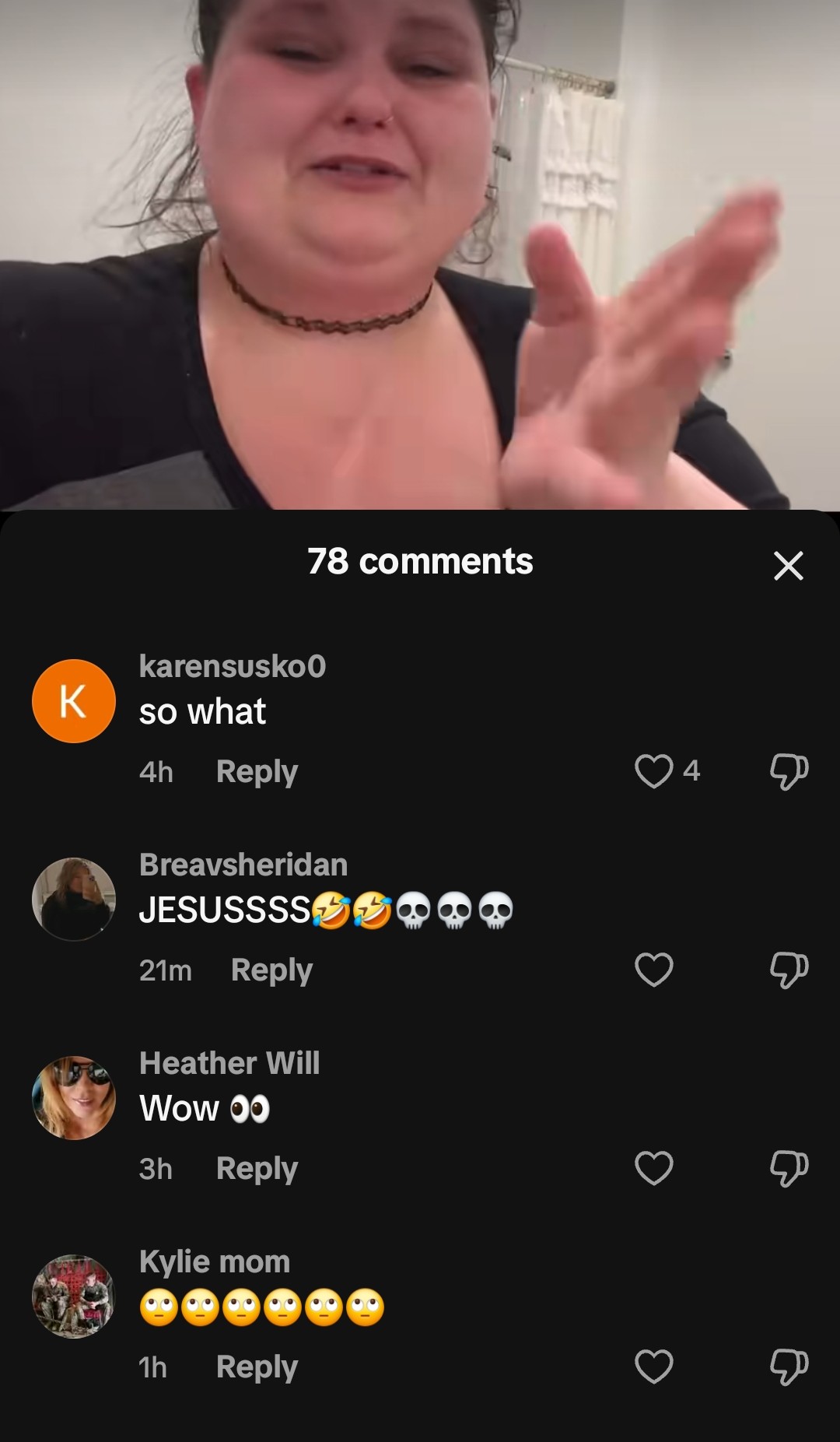840x1442 pixels.
Task: View Breavsheridan's profile picture
Action: pyautogui.click(x=74, y=900)
